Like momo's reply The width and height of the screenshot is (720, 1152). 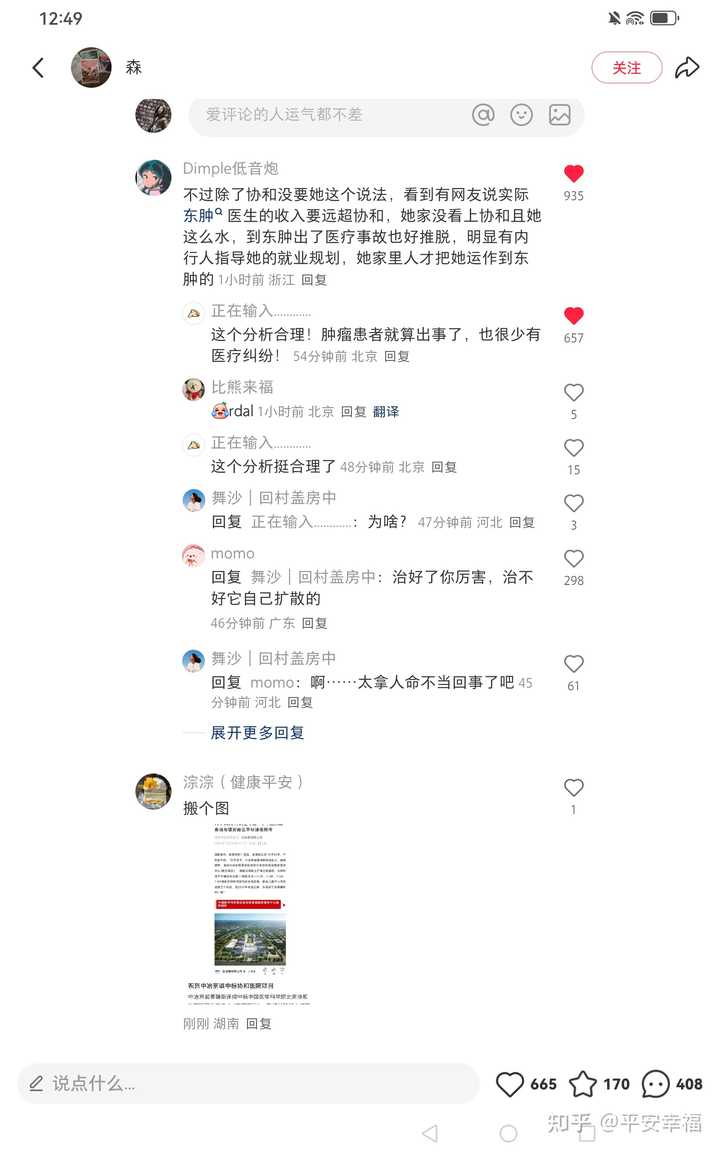click(x=574, y=558)
